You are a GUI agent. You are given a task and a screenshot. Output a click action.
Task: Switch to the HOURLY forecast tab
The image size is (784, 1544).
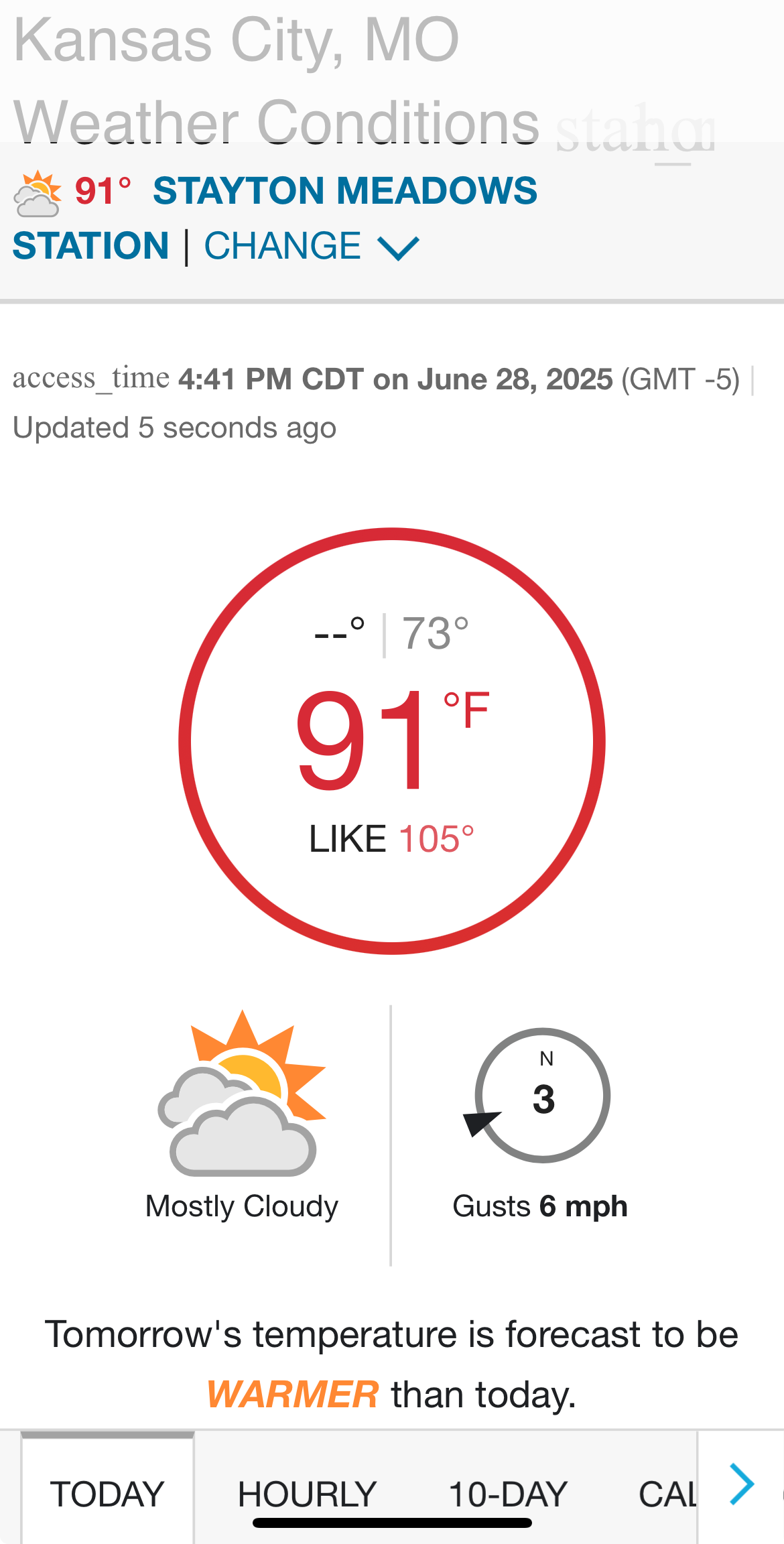(x=308, y=1494)
